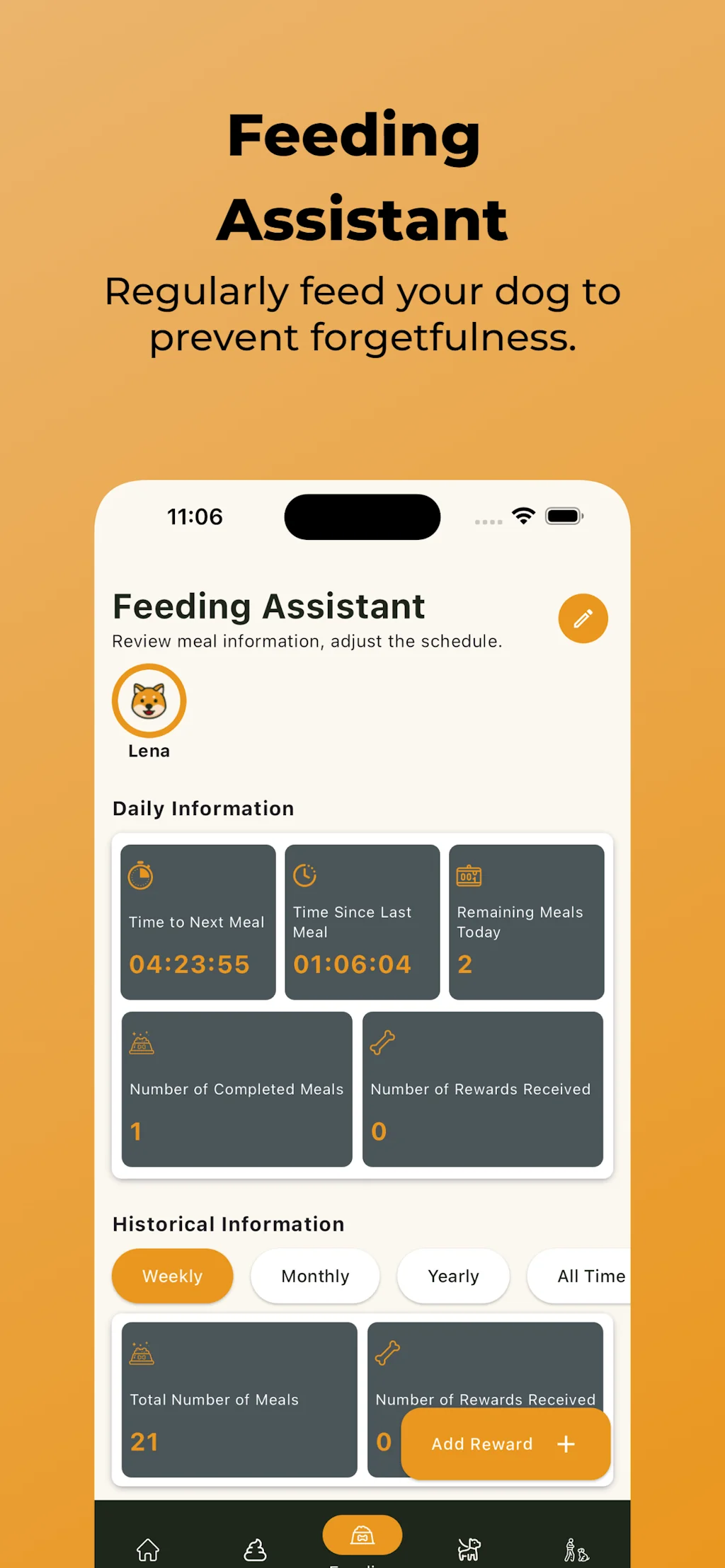The height and width of the screenshot is (1568, 725).
Task: Click the clock icon on Time Since Last Meal
Action: (x=304, y=875)
